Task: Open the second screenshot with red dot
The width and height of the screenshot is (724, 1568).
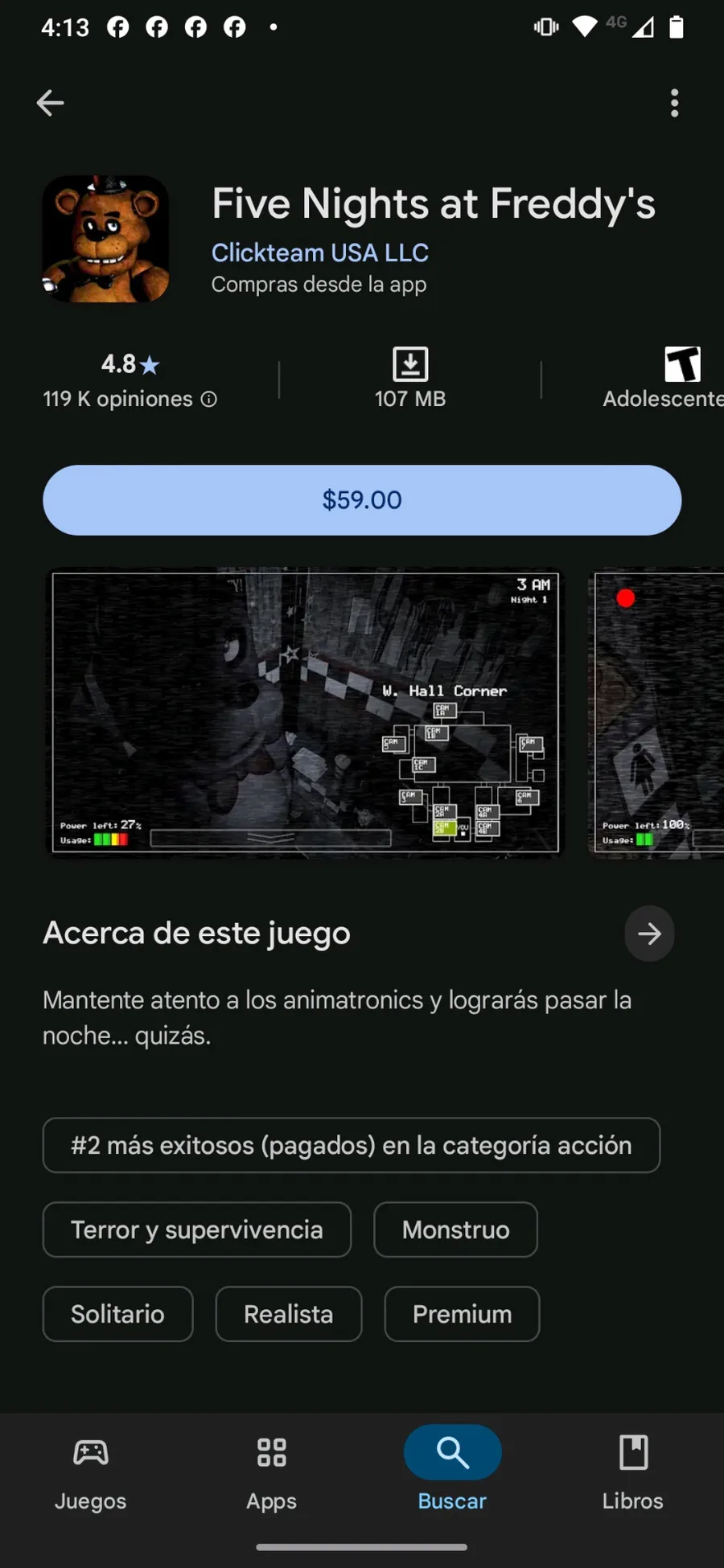Action: point(659,713)
